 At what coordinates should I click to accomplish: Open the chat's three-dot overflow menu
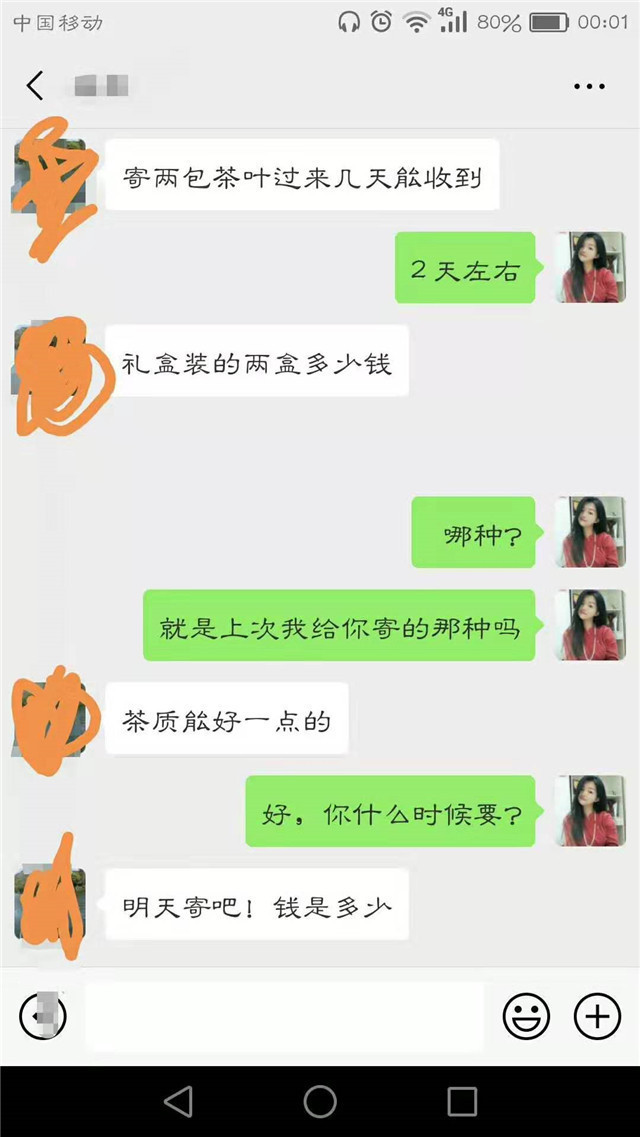[x=590, y=87]
